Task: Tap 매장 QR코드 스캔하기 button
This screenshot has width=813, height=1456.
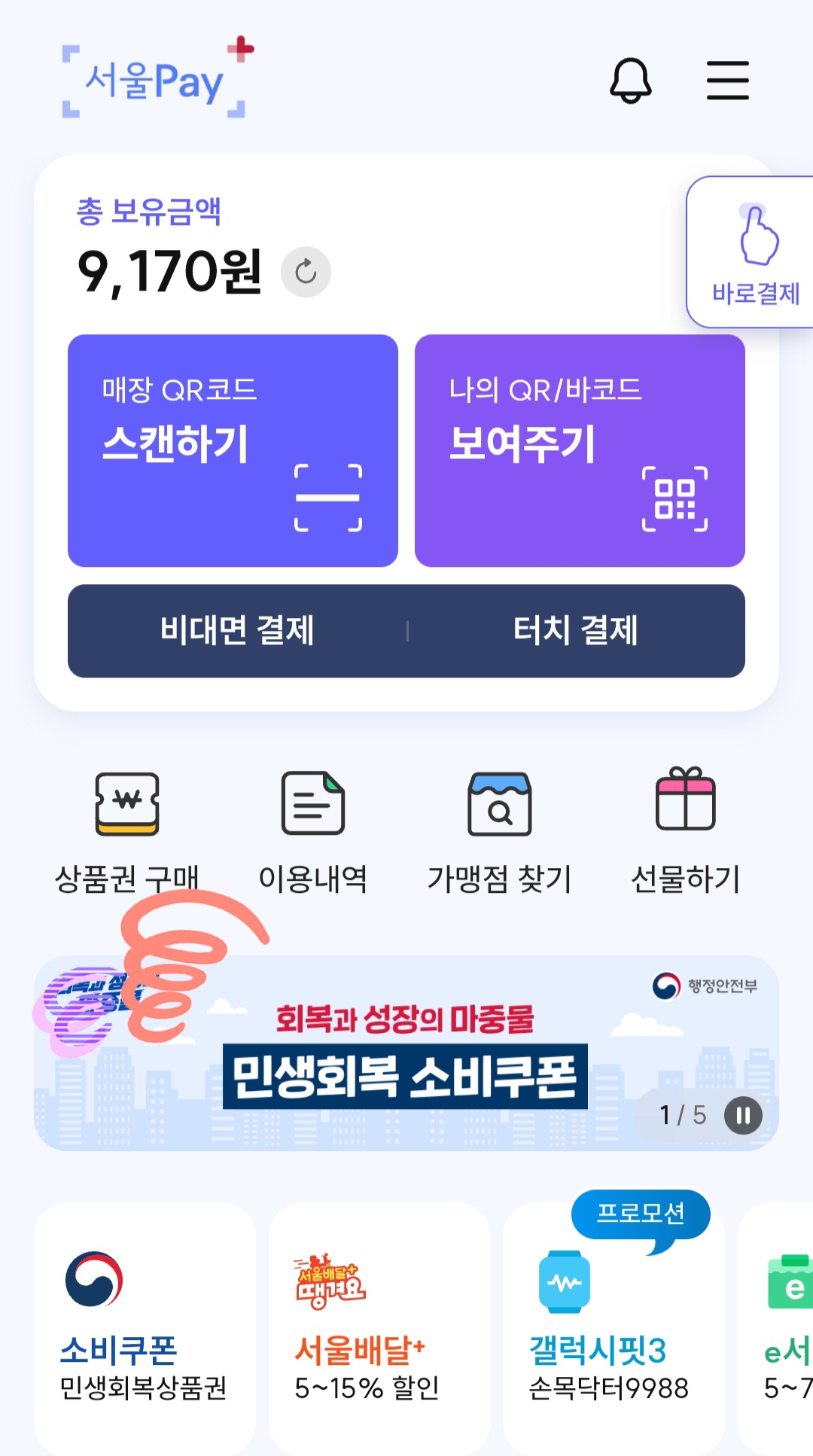Action: click(233, 449)
